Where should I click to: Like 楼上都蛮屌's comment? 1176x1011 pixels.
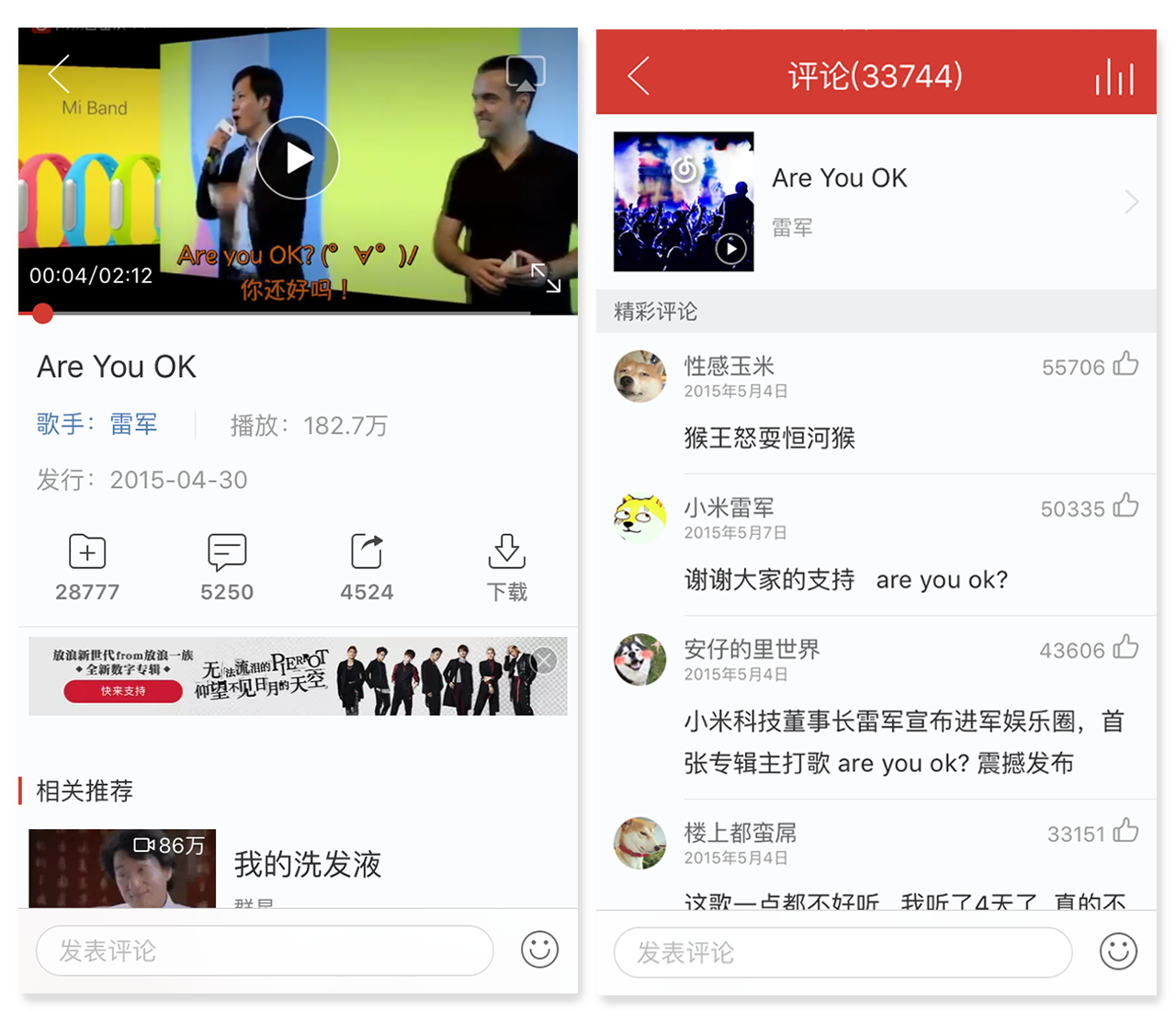click(1125, 832)
